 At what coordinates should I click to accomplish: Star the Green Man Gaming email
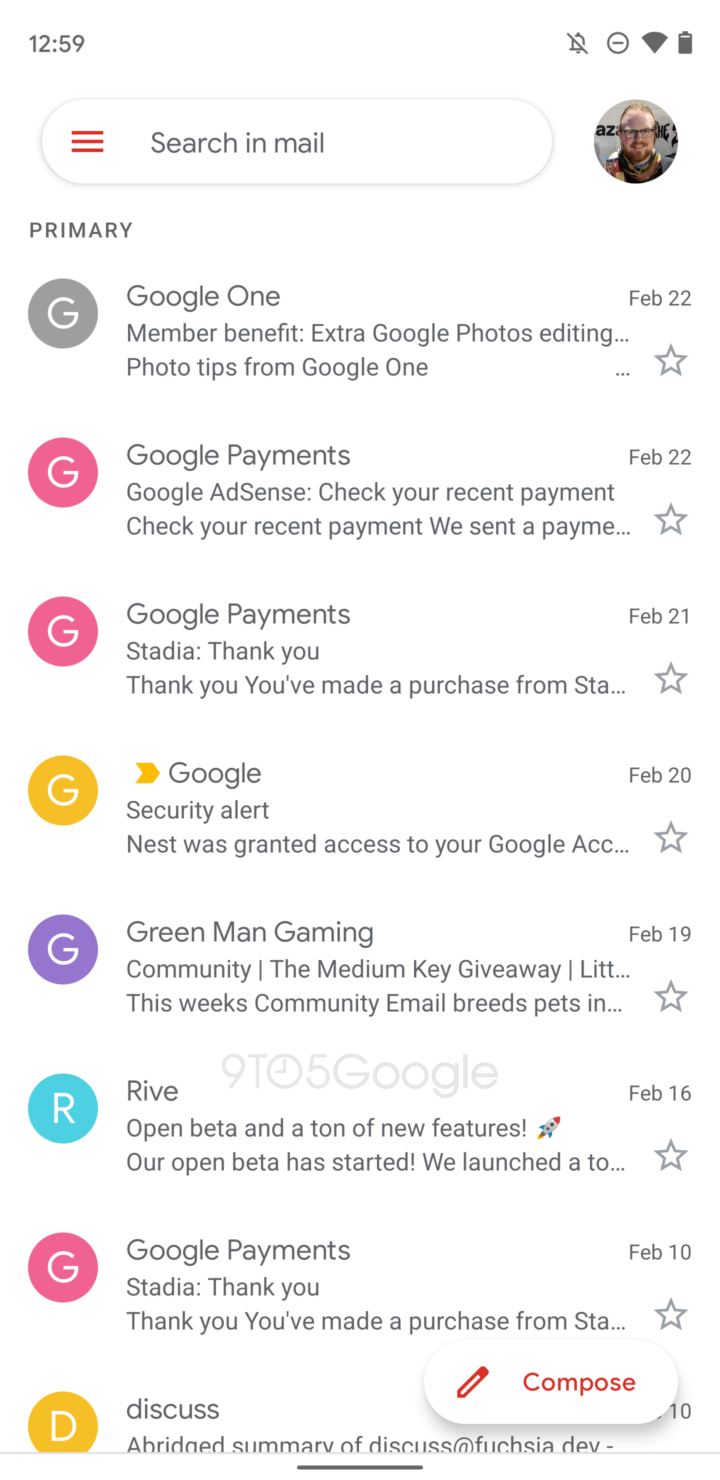pyautogui.click(x=670, y=997)
